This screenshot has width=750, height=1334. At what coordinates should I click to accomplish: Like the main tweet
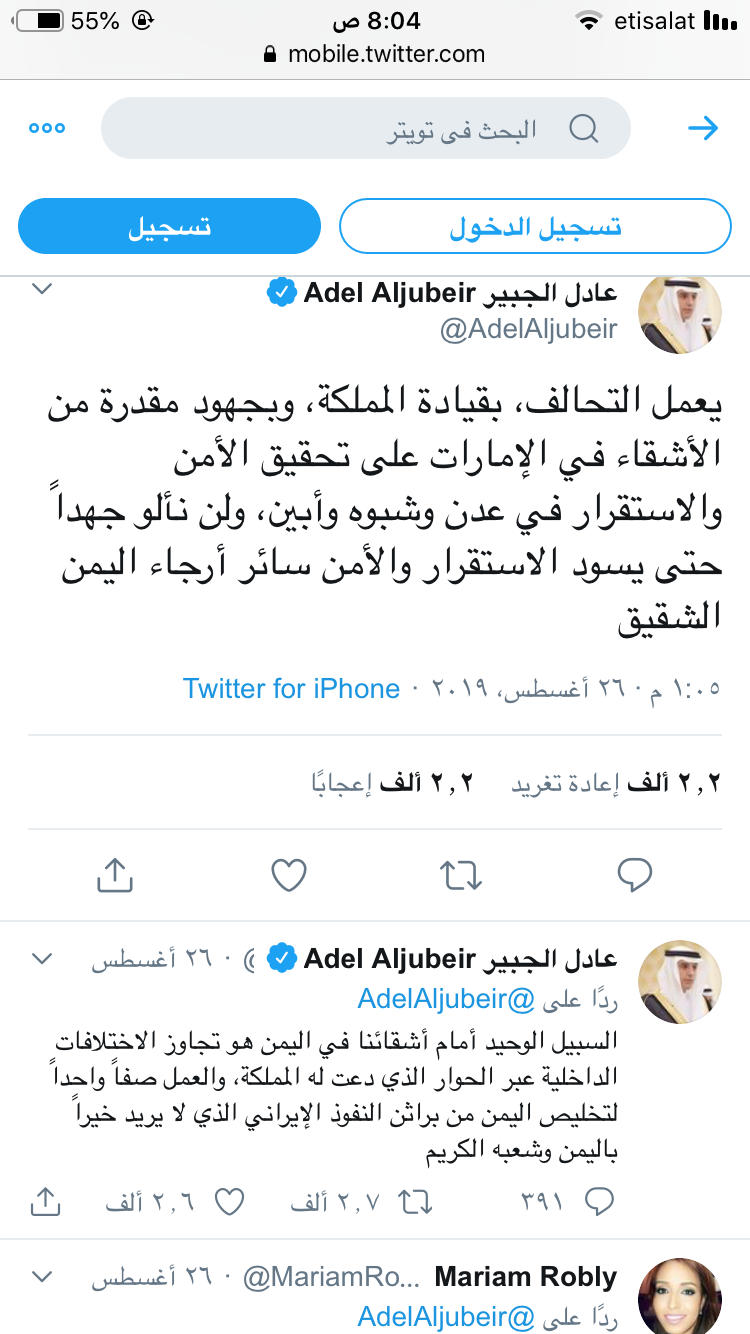tap(289, 875)
